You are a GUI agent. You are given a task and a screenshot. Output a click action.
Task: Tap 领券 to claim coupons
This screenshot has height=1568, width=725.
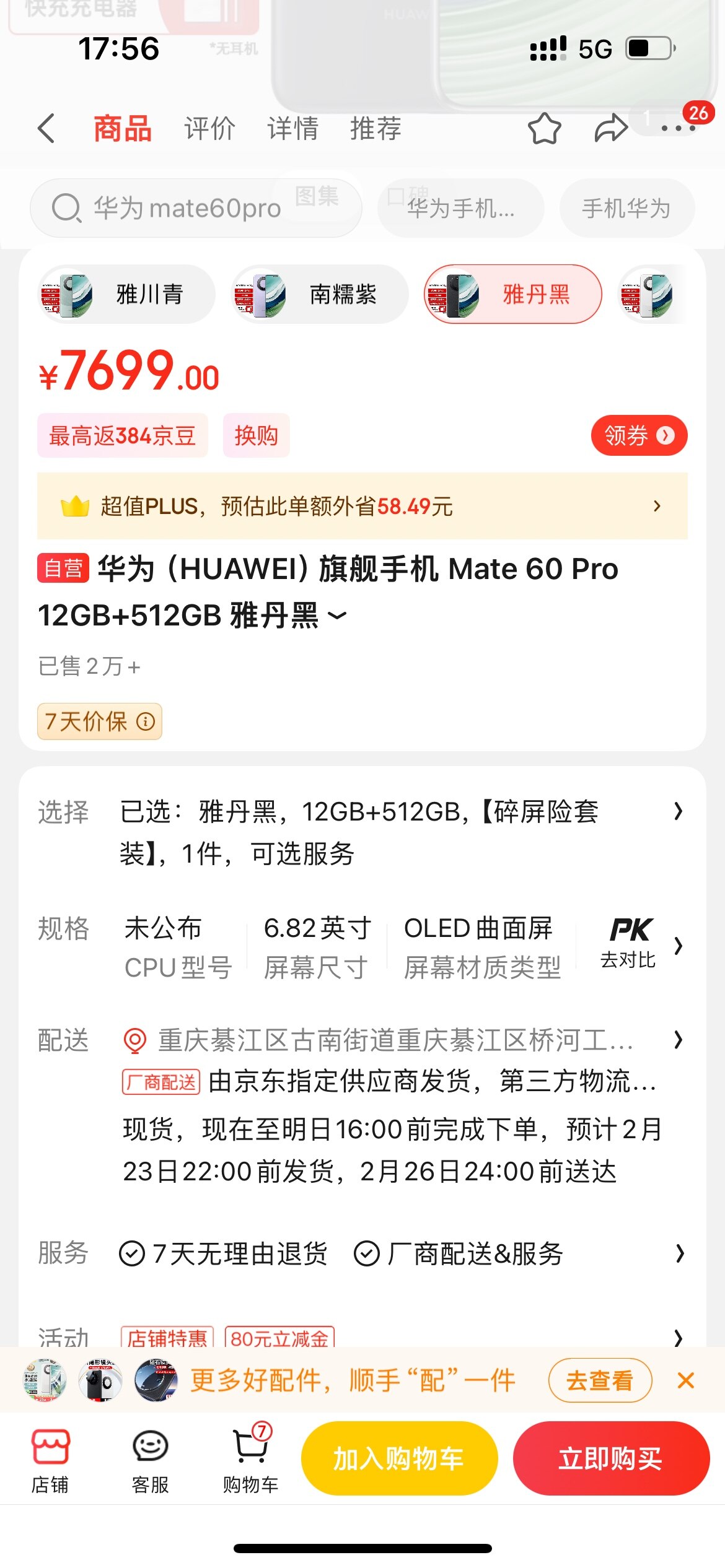(x=638, y=435)
